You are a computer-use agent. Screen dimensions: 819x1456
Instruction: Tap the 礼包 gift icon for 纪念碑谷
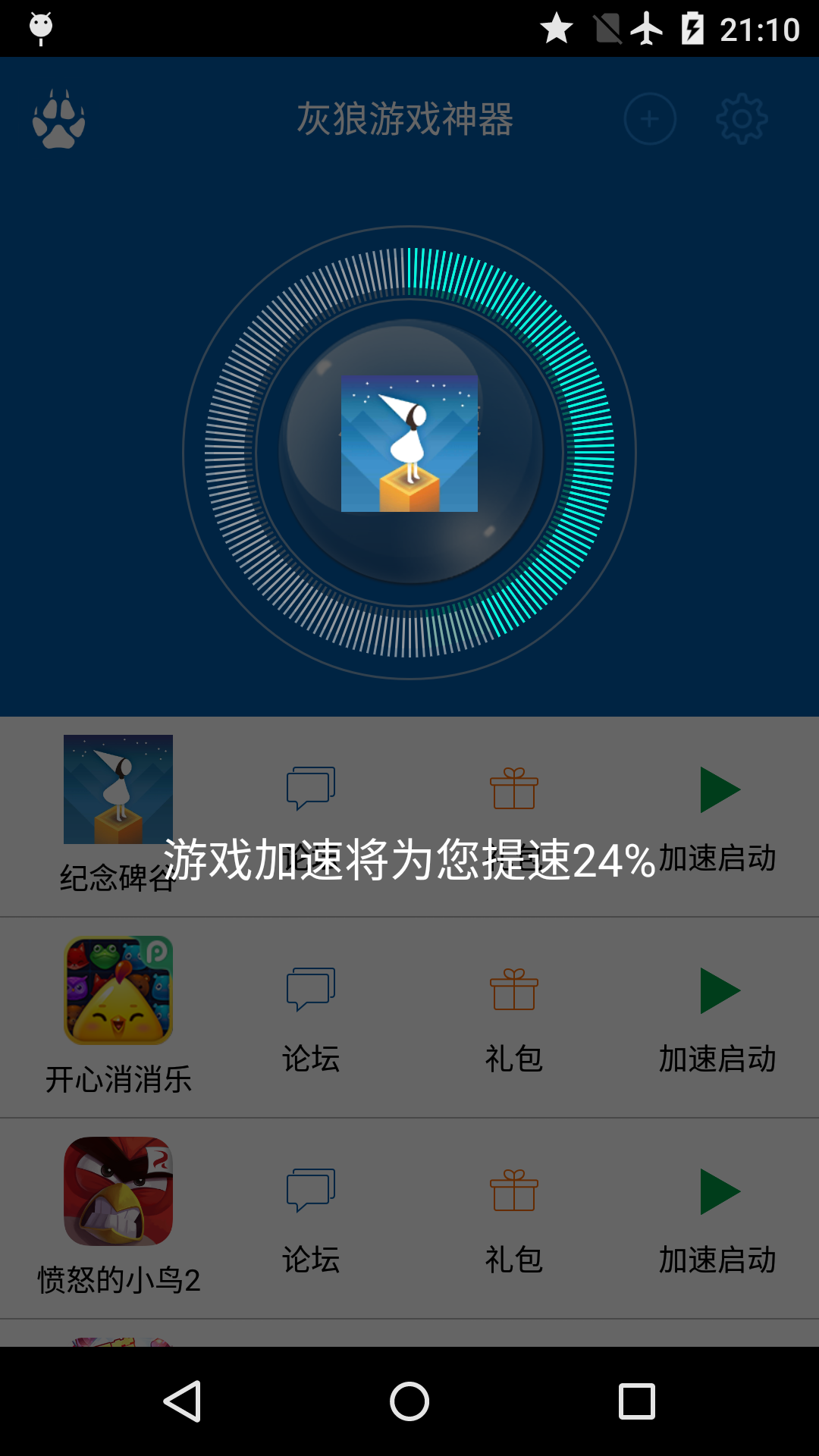pyautogui.click(x=513, y=789)
